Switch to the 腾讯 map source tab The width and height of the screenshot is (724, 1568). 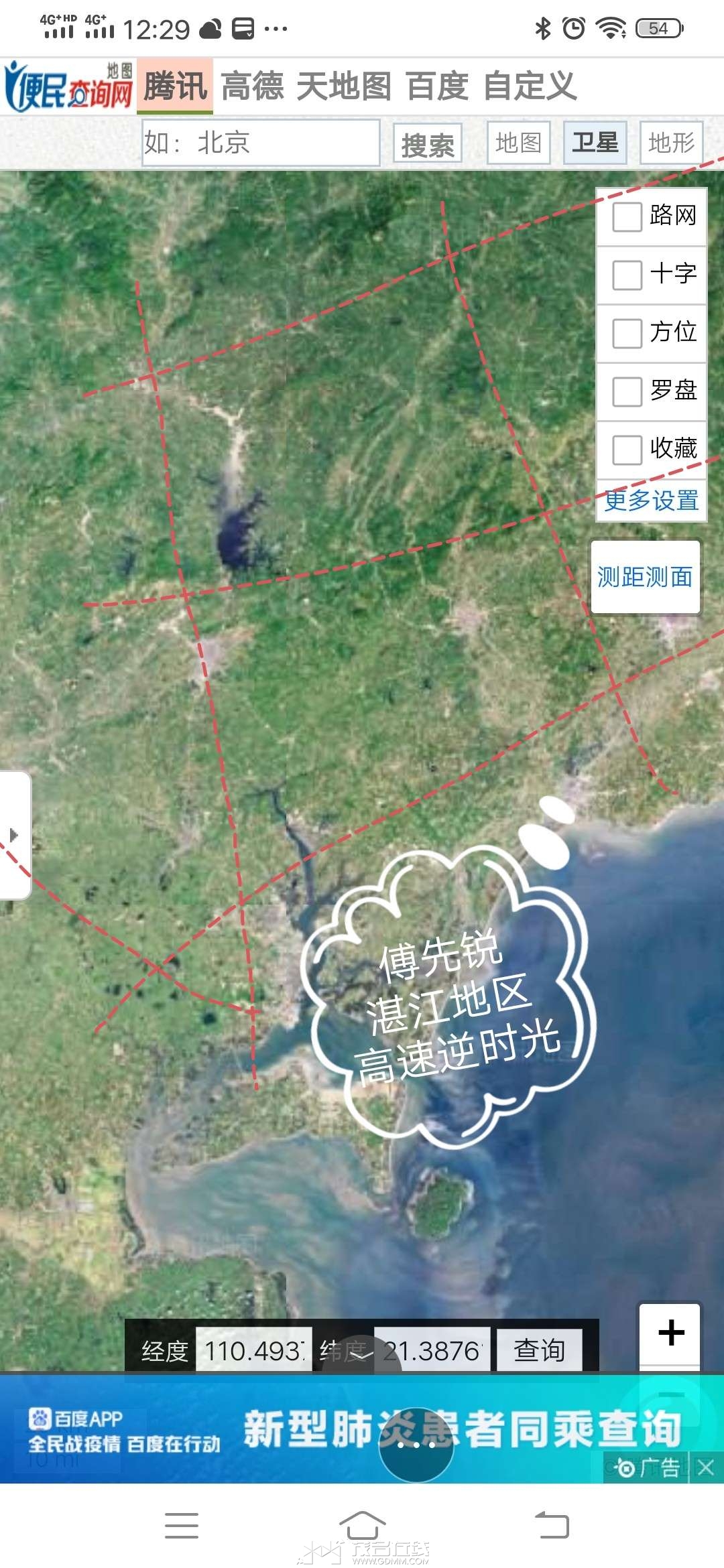pos(175,86)
